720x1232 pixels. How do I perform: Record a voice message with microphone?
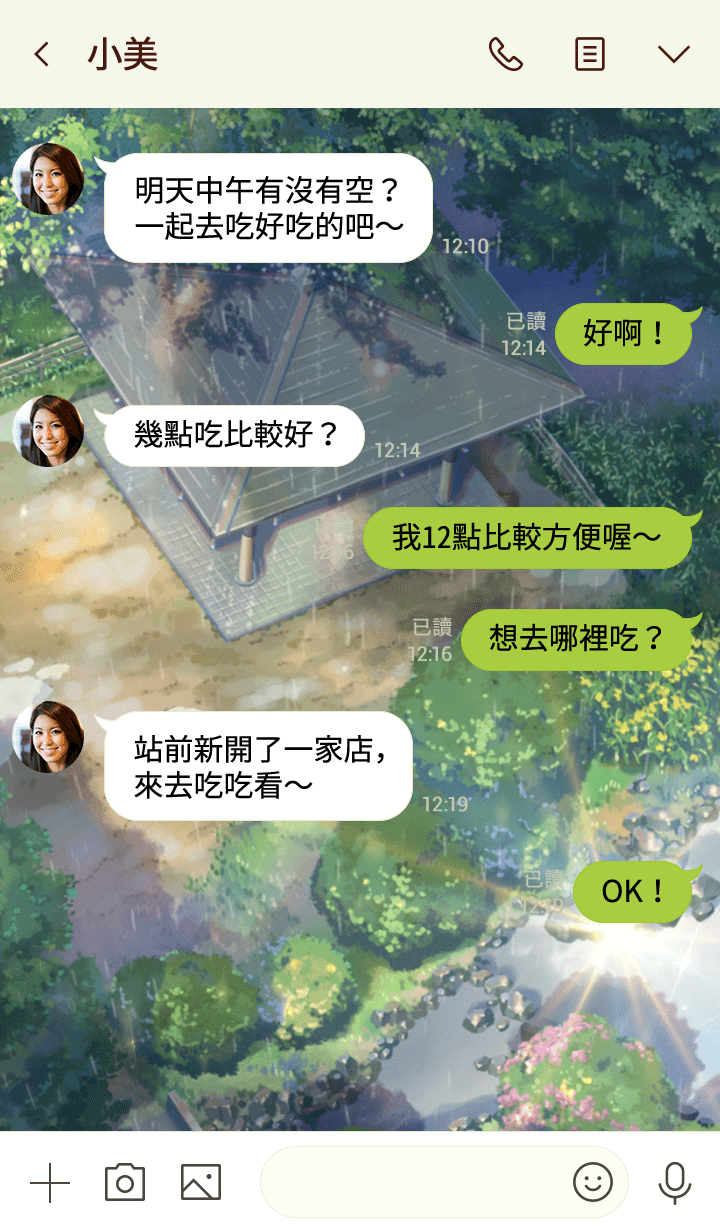675,1183
